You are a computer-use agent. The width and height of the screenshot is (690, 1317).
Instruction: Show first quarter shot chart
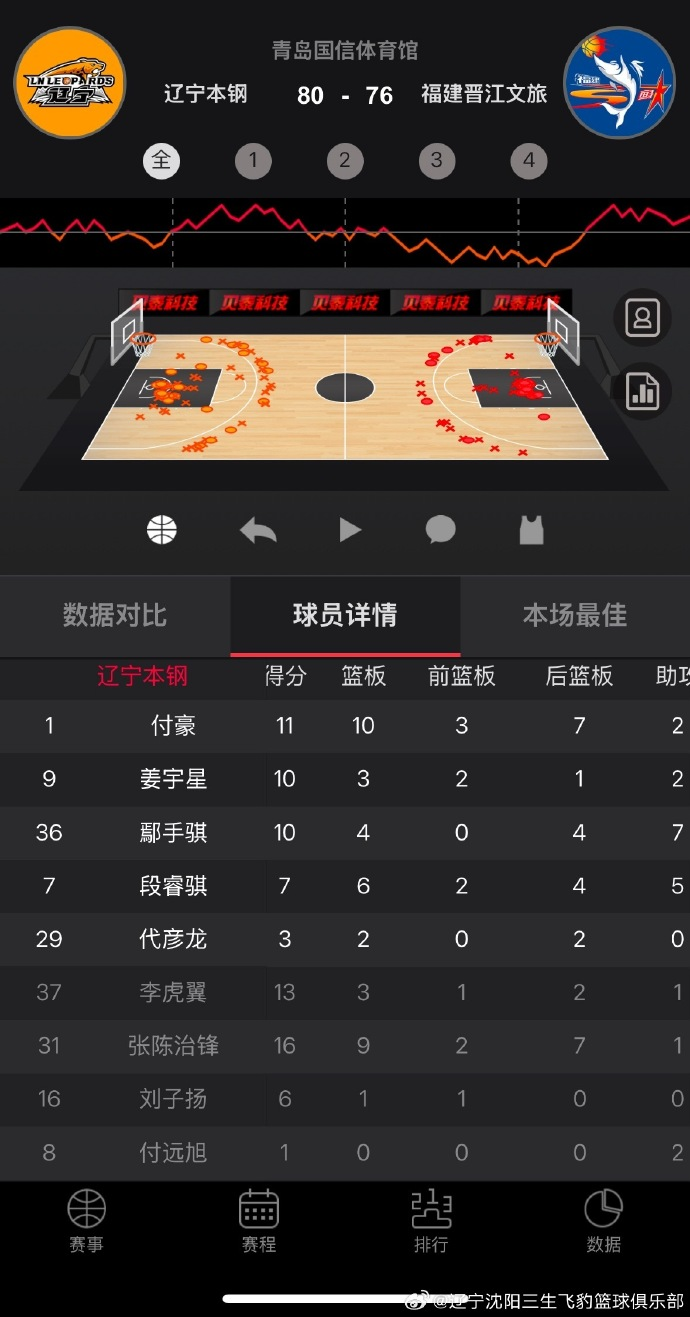coord(253,160)
